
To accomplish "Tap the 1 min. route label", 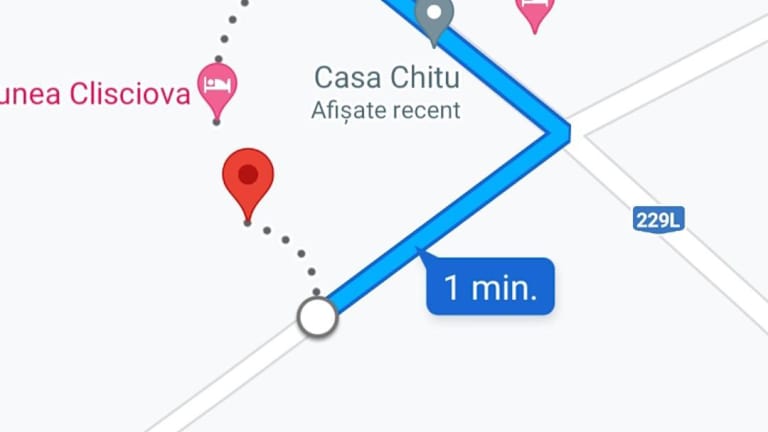I will pyautogui.click(x=490, y=287).
